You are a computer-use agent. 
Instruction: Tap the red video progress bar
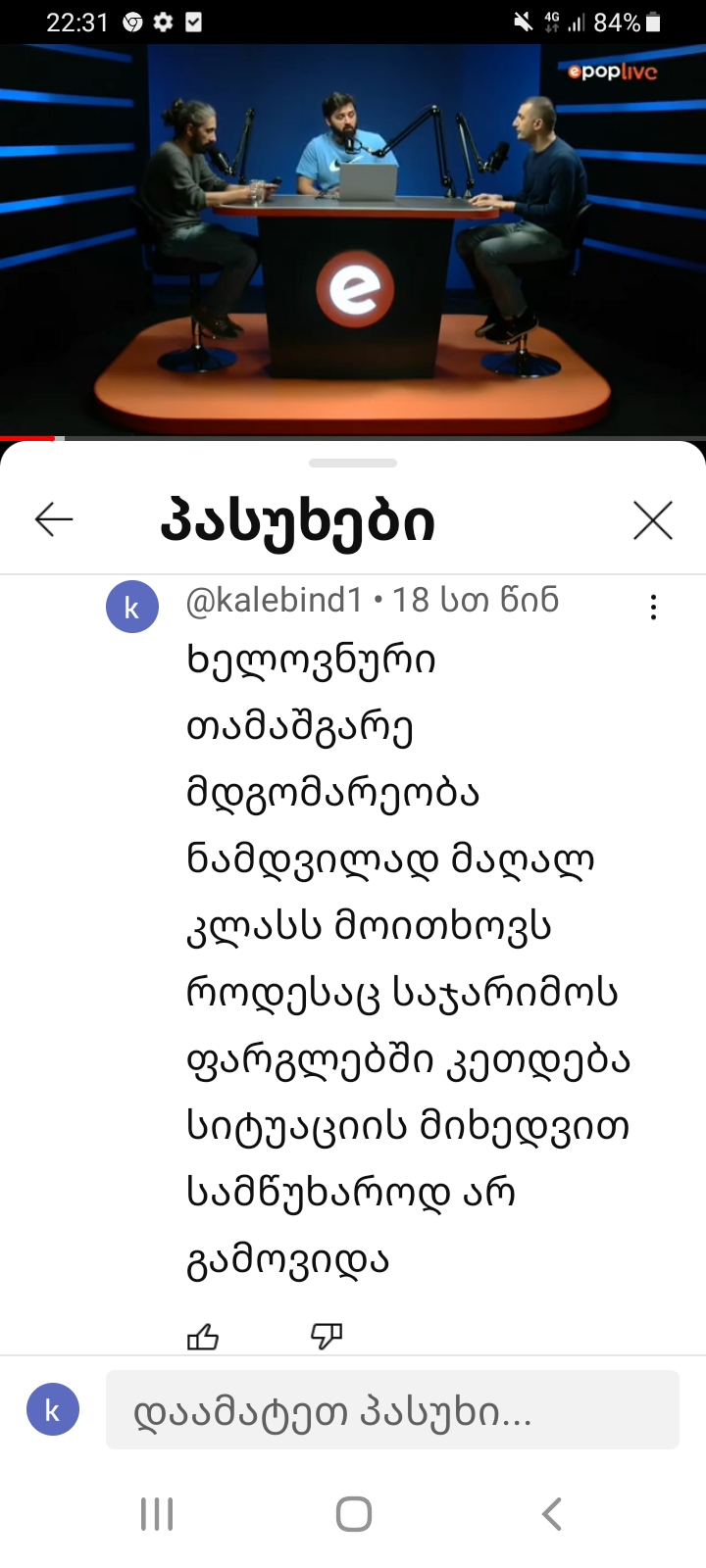click(x=27, y=438)
